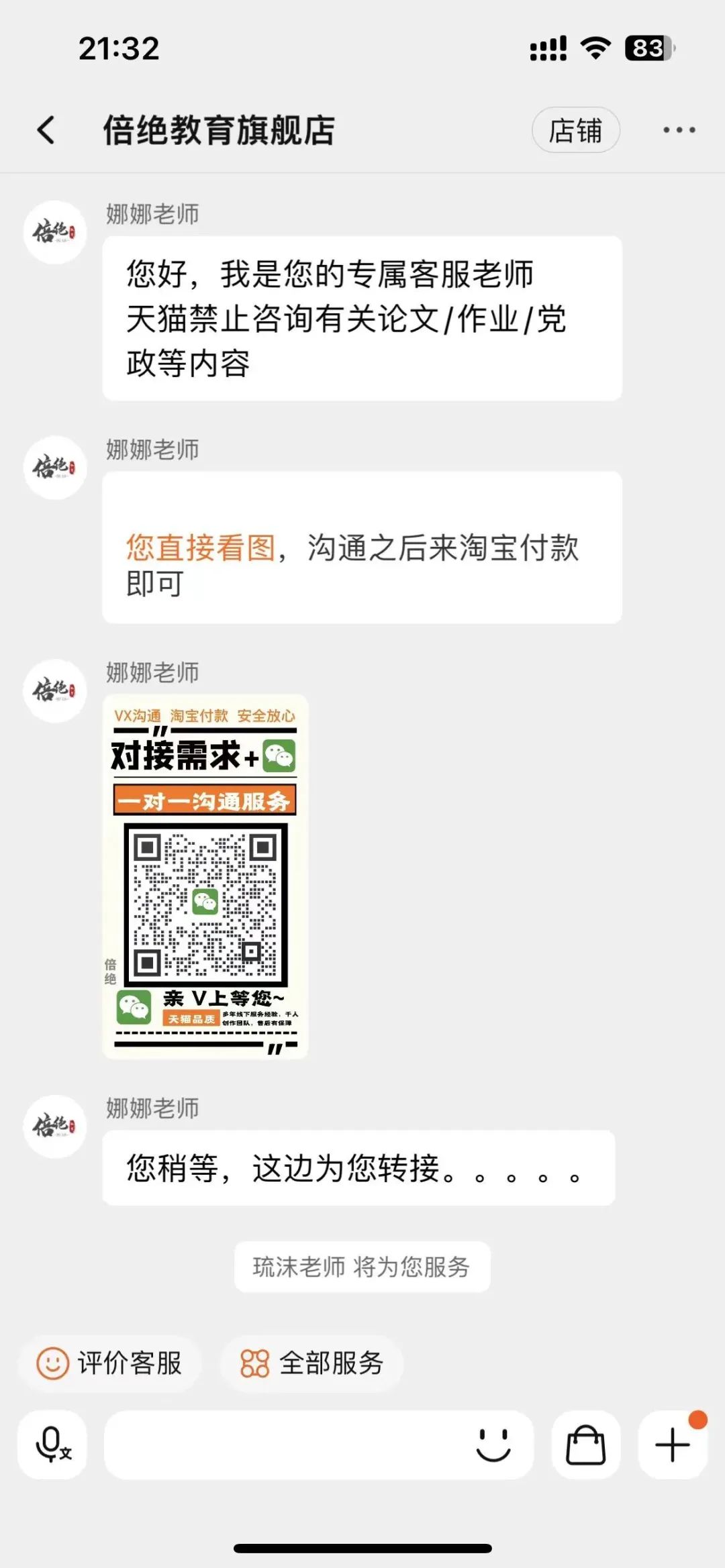This screenshot has height=1568, width=725.
Task: Open the shopping bag icon
Action: (x=585, y=1445)
